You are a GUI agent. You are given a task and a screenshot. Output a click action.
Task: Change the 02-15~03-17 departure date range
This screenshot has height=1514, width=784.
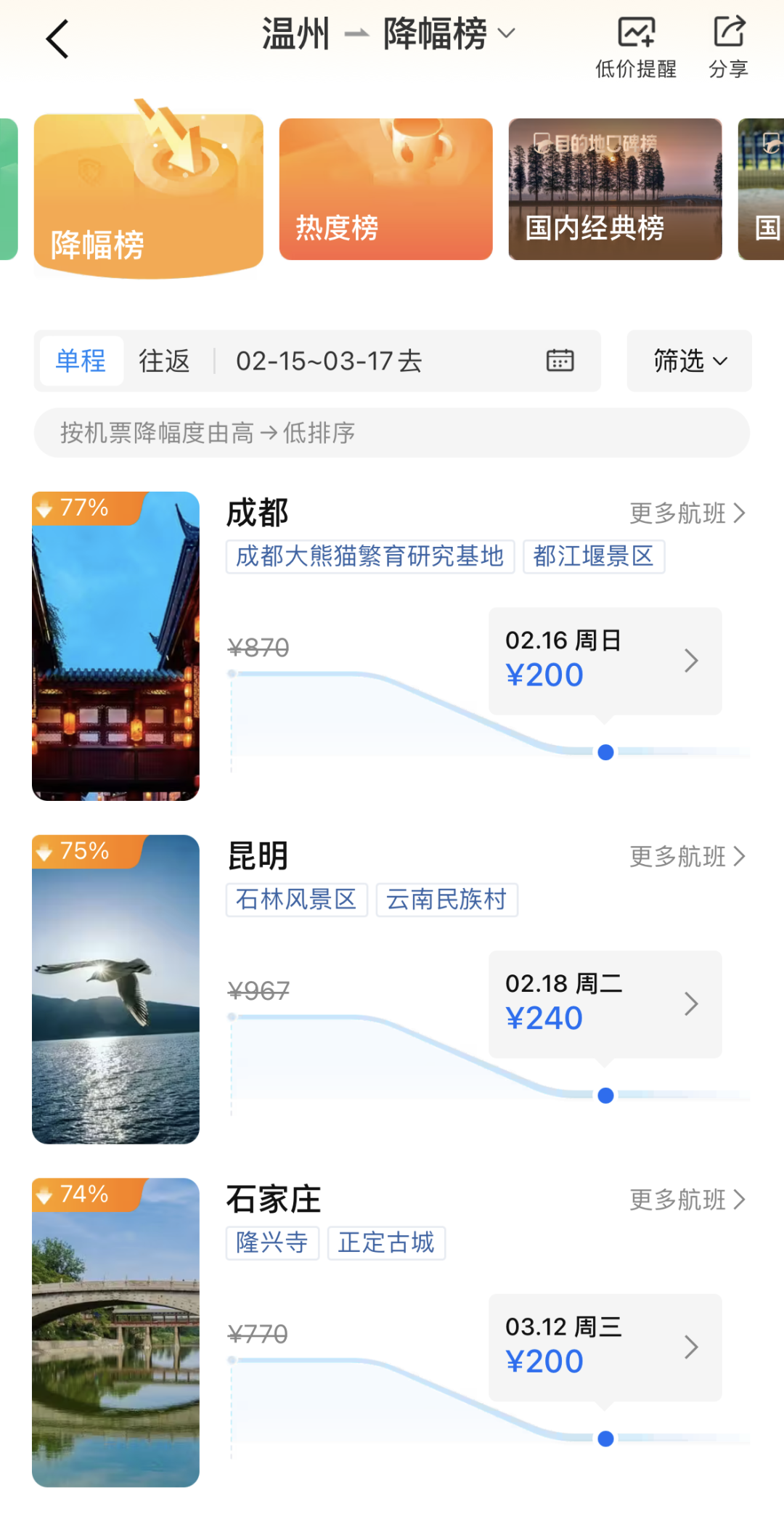pos(404,361)
